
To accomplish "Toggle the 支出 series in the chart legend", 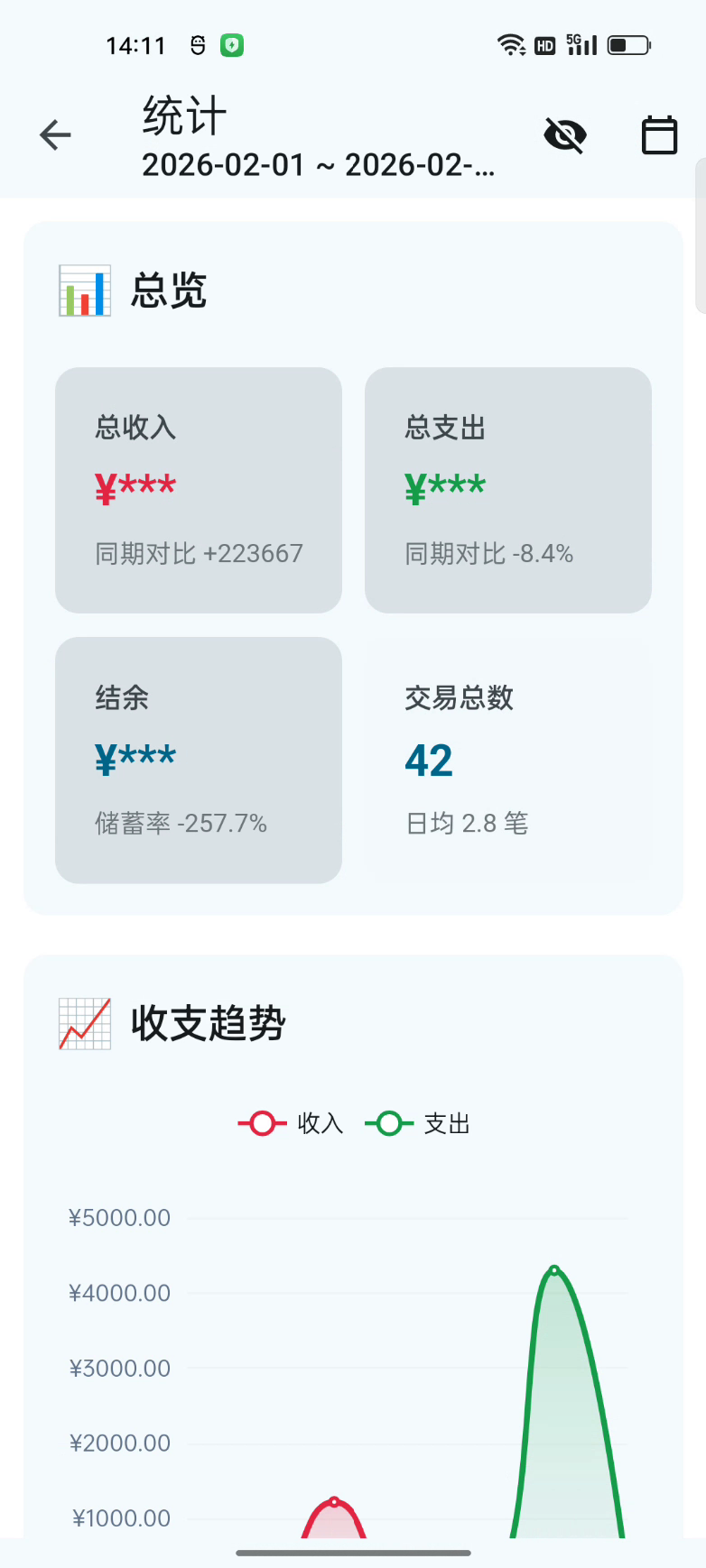I will coord(418,1122).
